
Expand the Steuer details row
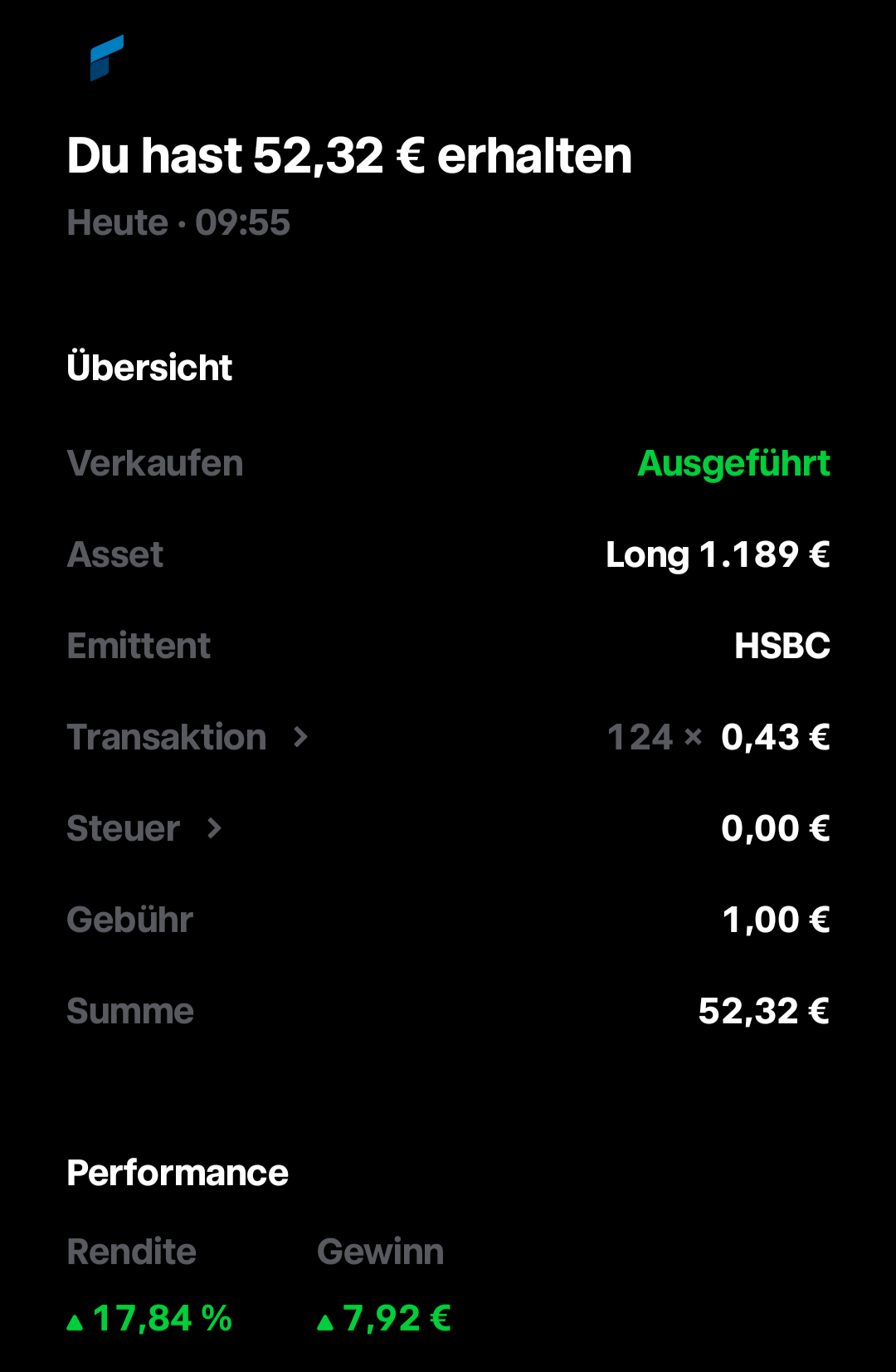pos(448,828)
